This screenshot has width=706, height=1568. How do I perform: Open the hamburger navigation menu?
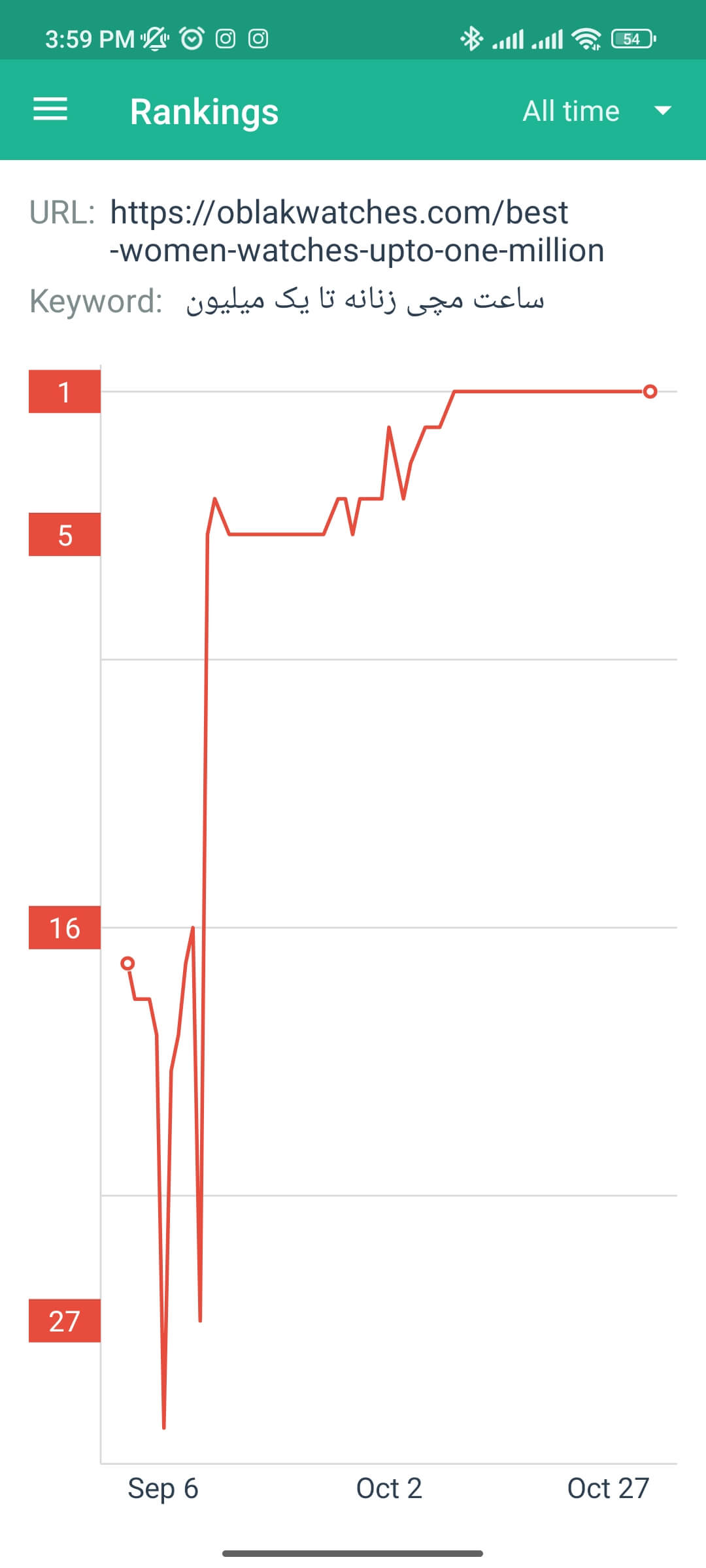tap(50, 109)
